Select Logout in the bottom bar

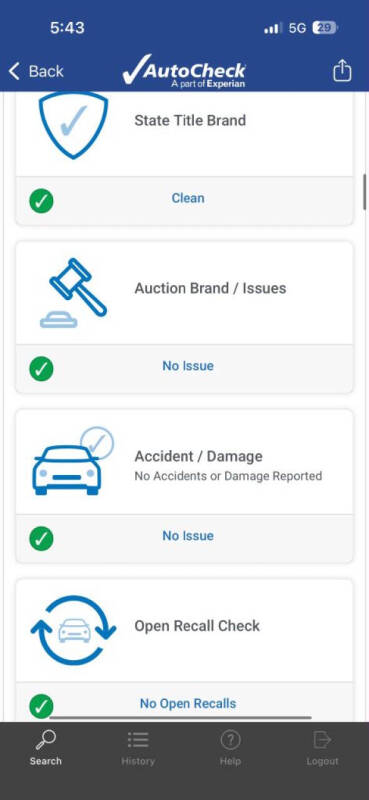tap(323, 747)
